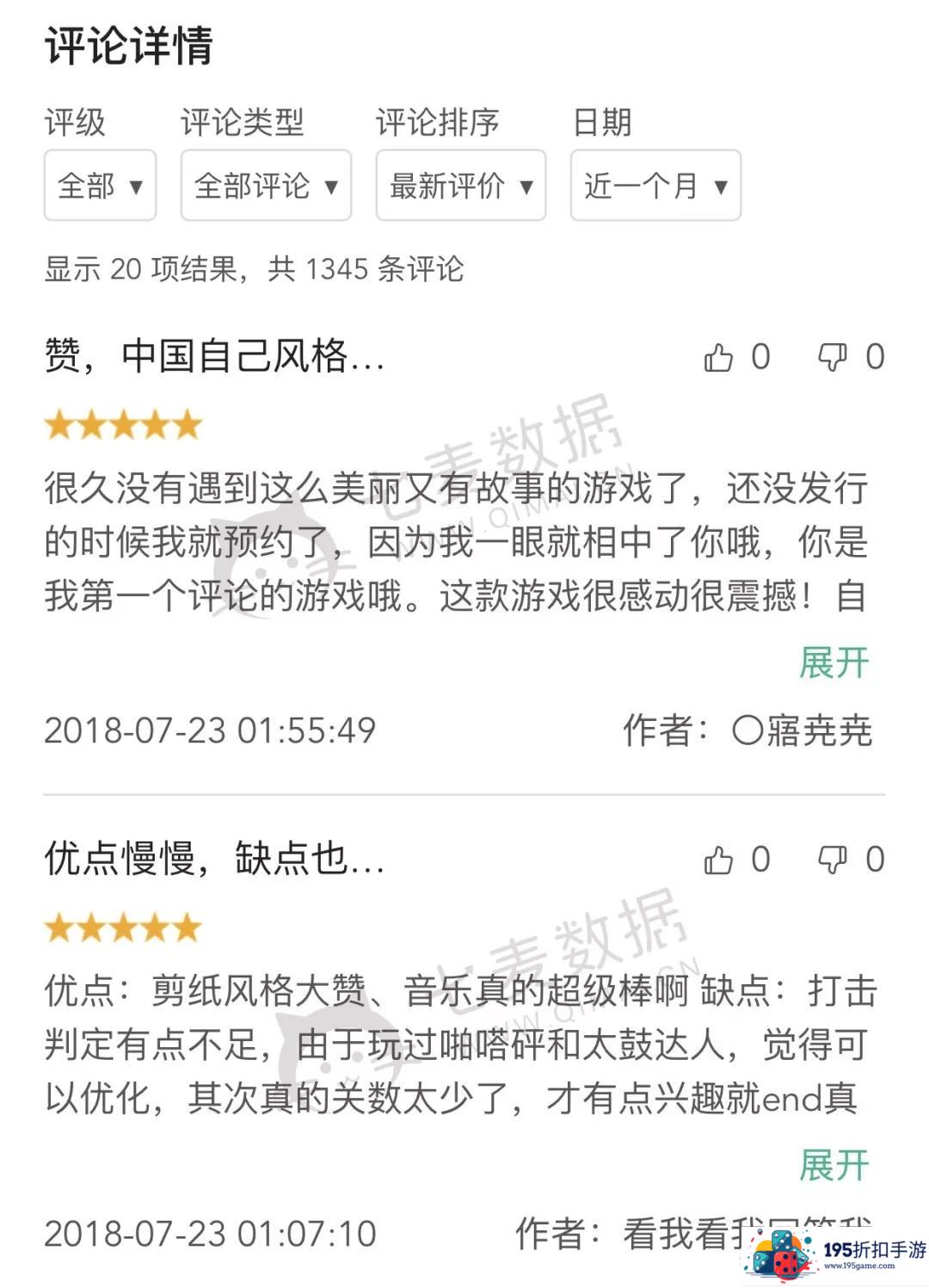This screenshot has width=929, height=1288.
Task: Expand the review by 〇寤堯堯 with 展开
Action: click(834, 662)
